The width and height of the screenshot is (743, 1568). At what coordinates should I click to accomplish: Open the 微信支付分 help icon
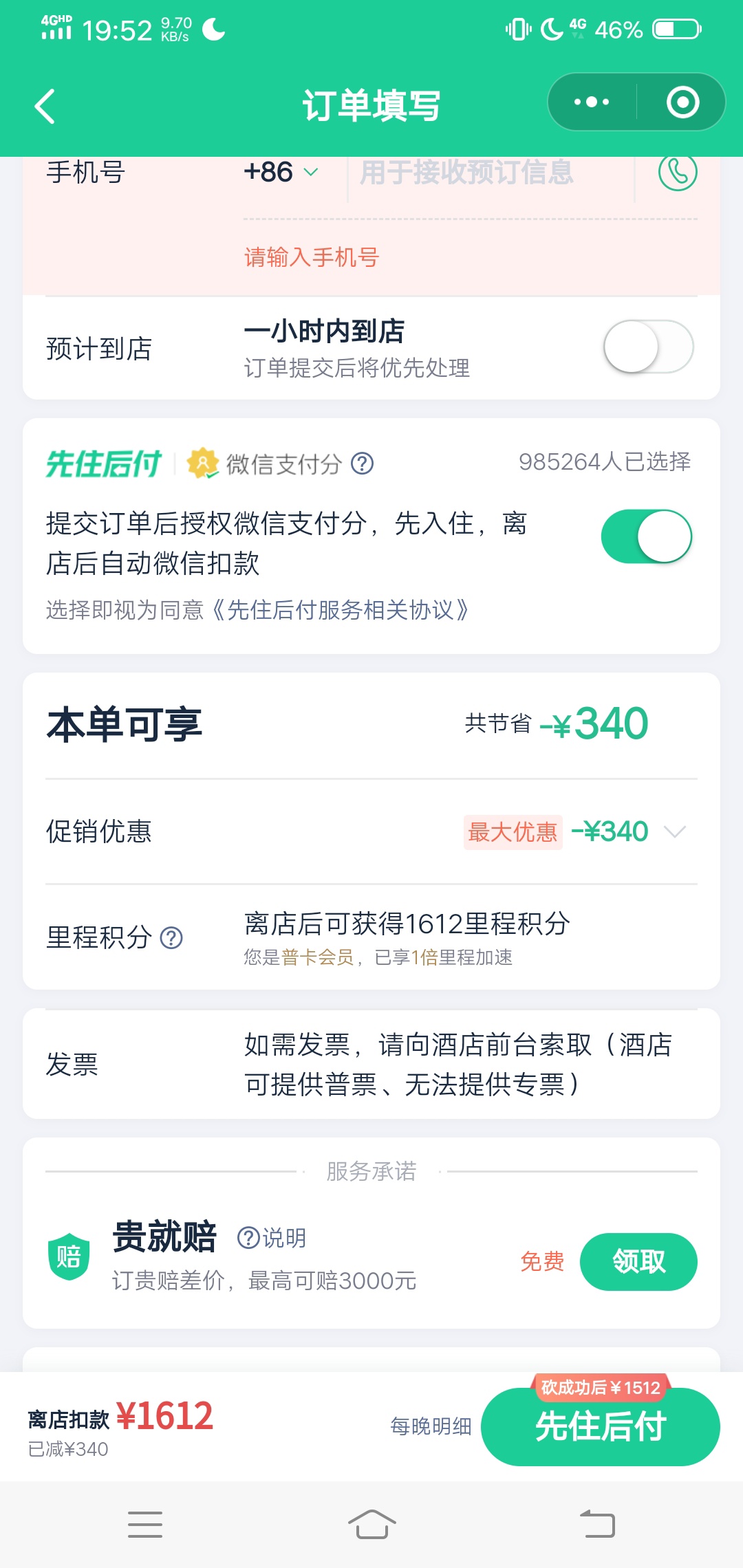pyautogui.click(x=363, y=464)
